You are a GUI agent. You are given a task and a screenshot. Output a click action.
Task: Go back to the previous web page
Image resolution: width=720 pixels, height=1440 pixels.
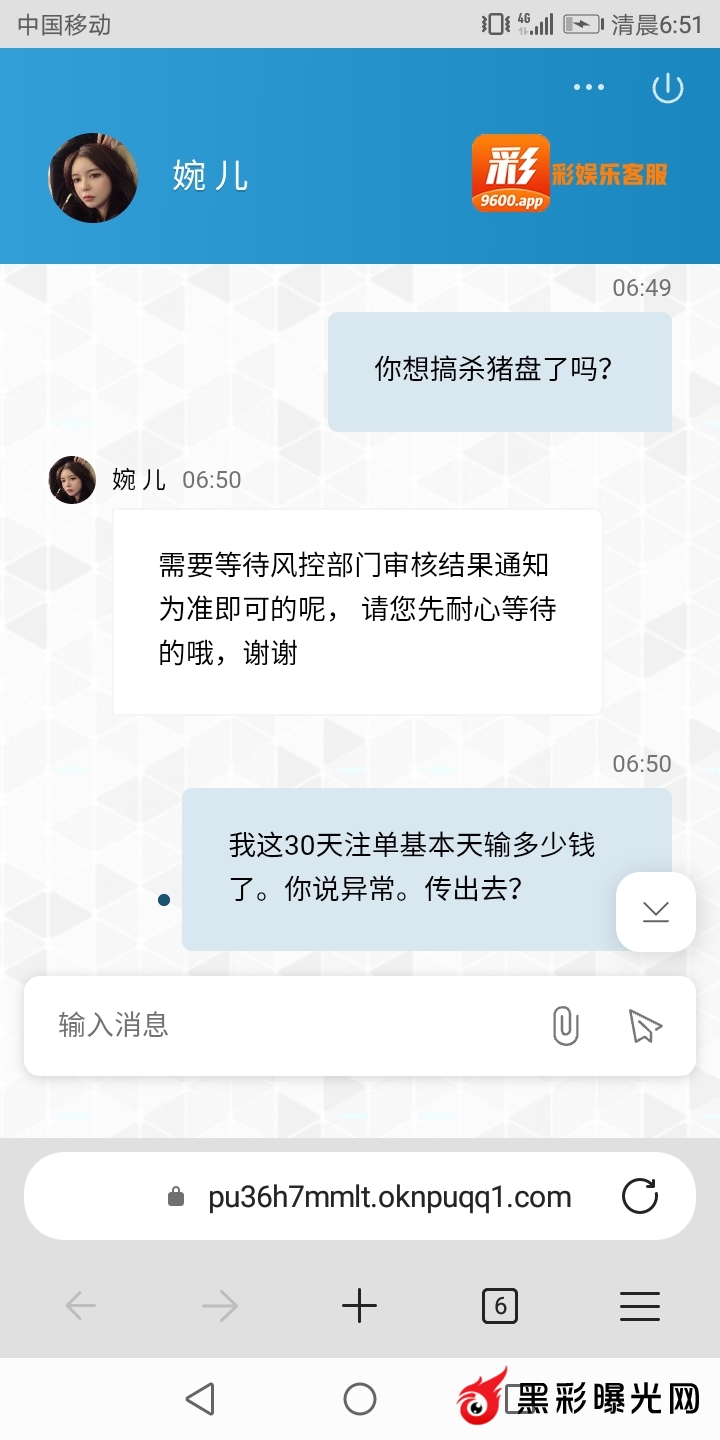[x=80, y=1306]
